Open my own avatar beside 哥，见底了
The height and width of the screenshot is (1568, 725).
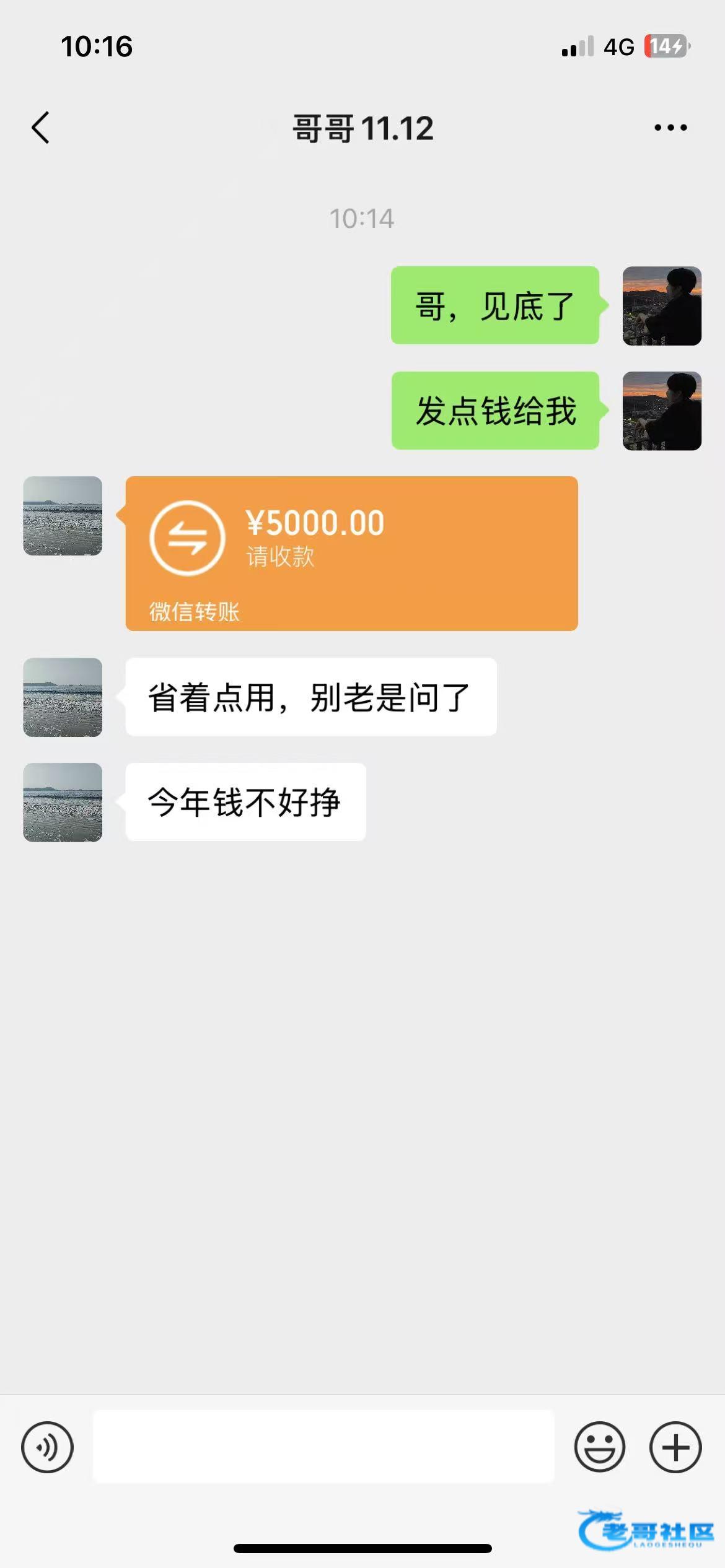662,306
